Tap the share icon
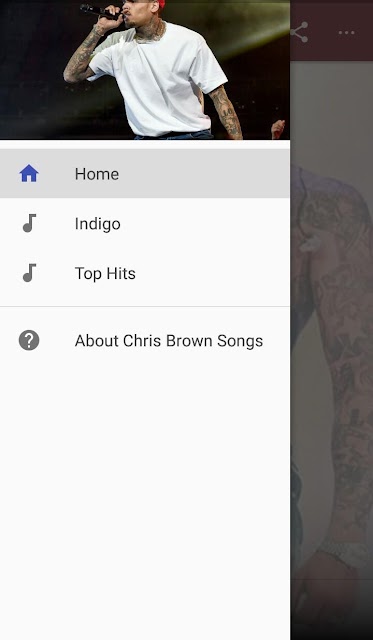The image size is (373, 640). click(x=300, y=32)
